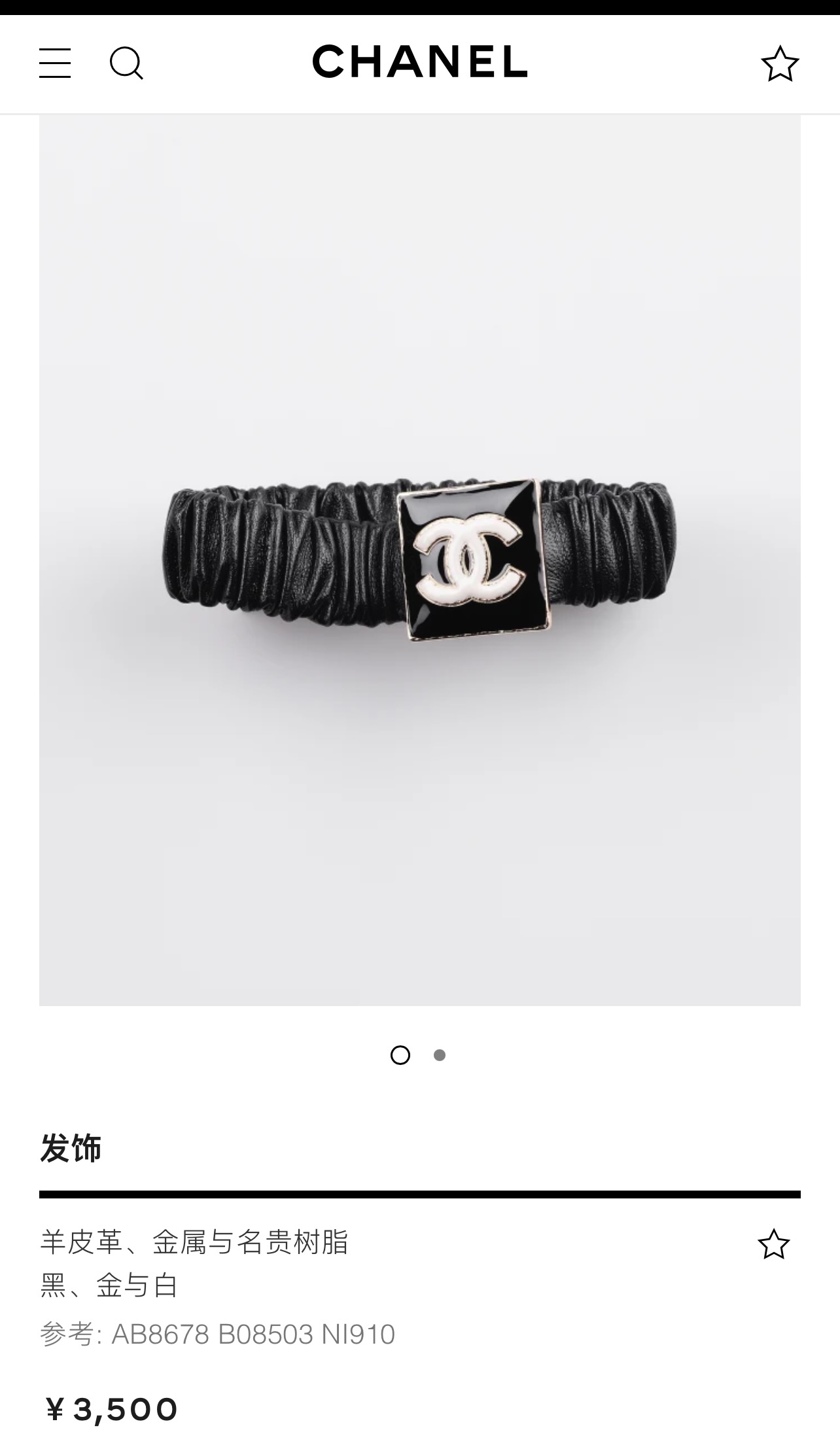This screenshot has height=1447, width=840.
Task: Go to the CHANEL home logo
Action: pyautogui.click(x=419, y=61)
